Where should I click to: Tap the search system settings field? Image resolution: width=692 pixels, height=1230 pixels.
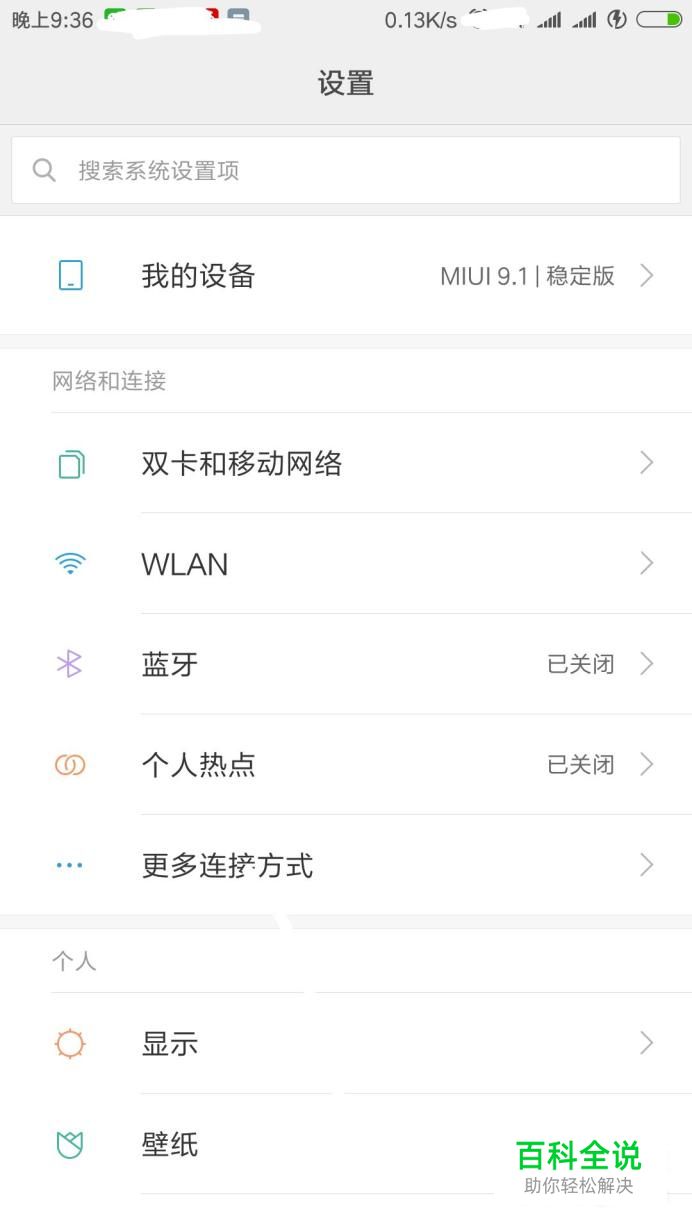pyautogui.click(x=346, y=170)
